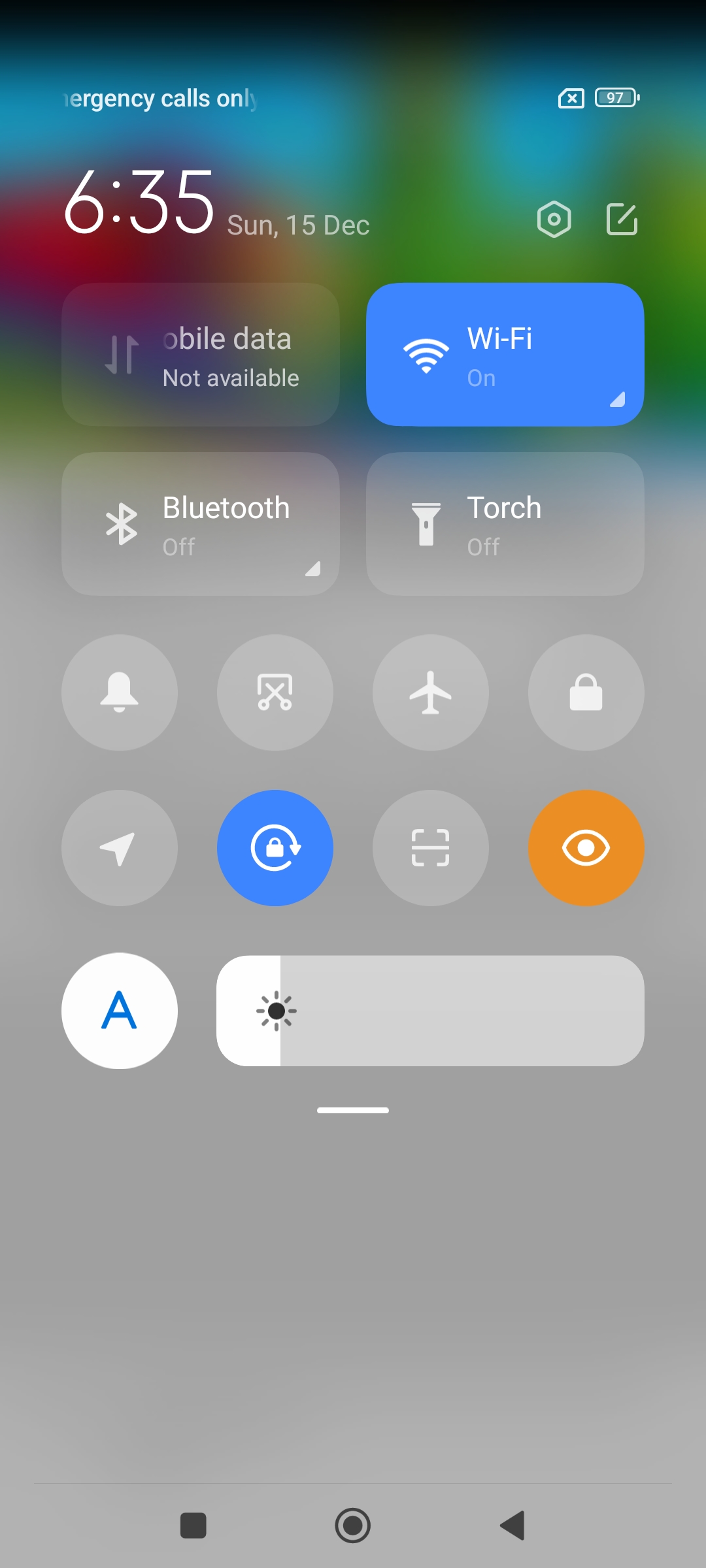
Task: Enable Bluetooth tile
Action: click(200, 524)
